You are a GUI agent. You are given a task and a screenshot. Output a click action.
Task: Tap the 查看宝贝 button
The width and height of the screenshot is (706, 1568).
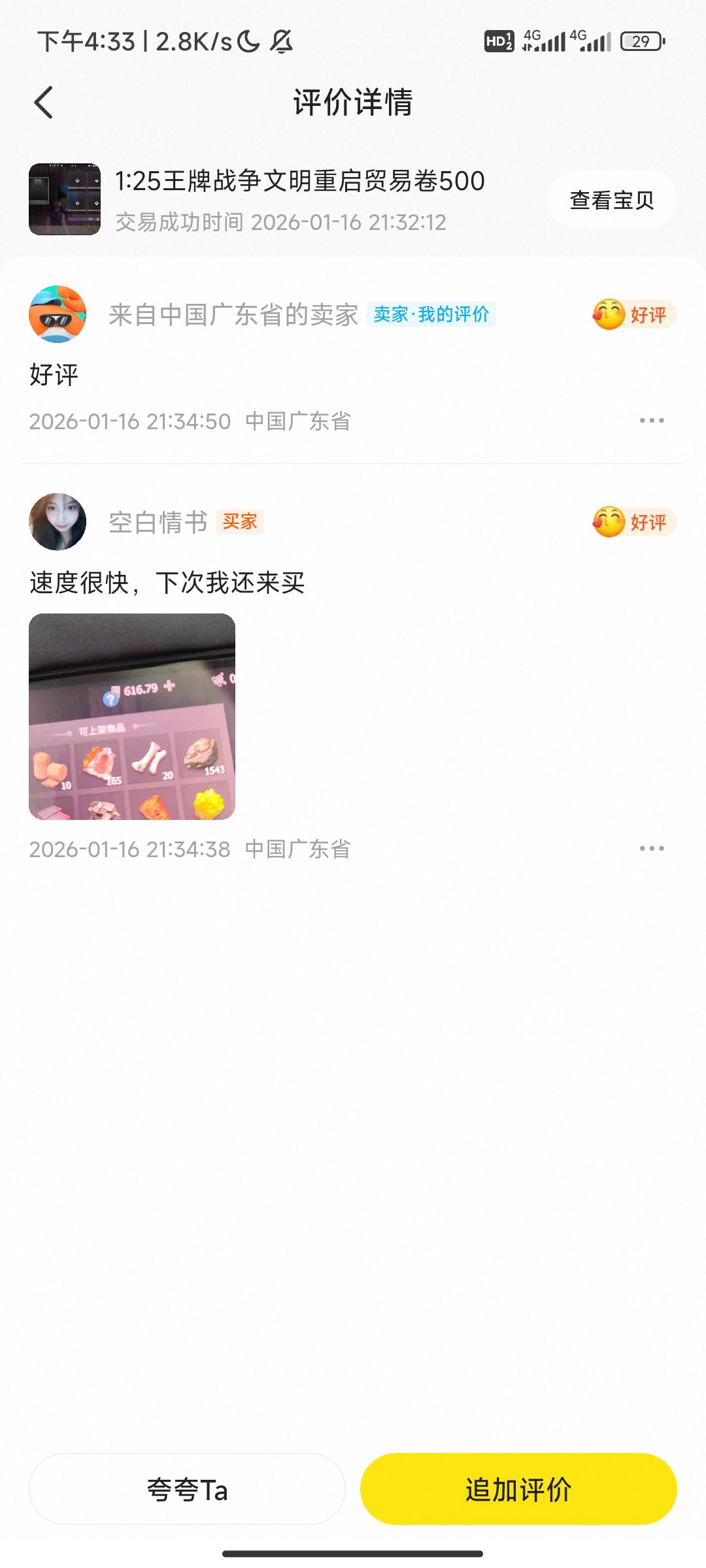pyautogui.click(x=612, y=199)
